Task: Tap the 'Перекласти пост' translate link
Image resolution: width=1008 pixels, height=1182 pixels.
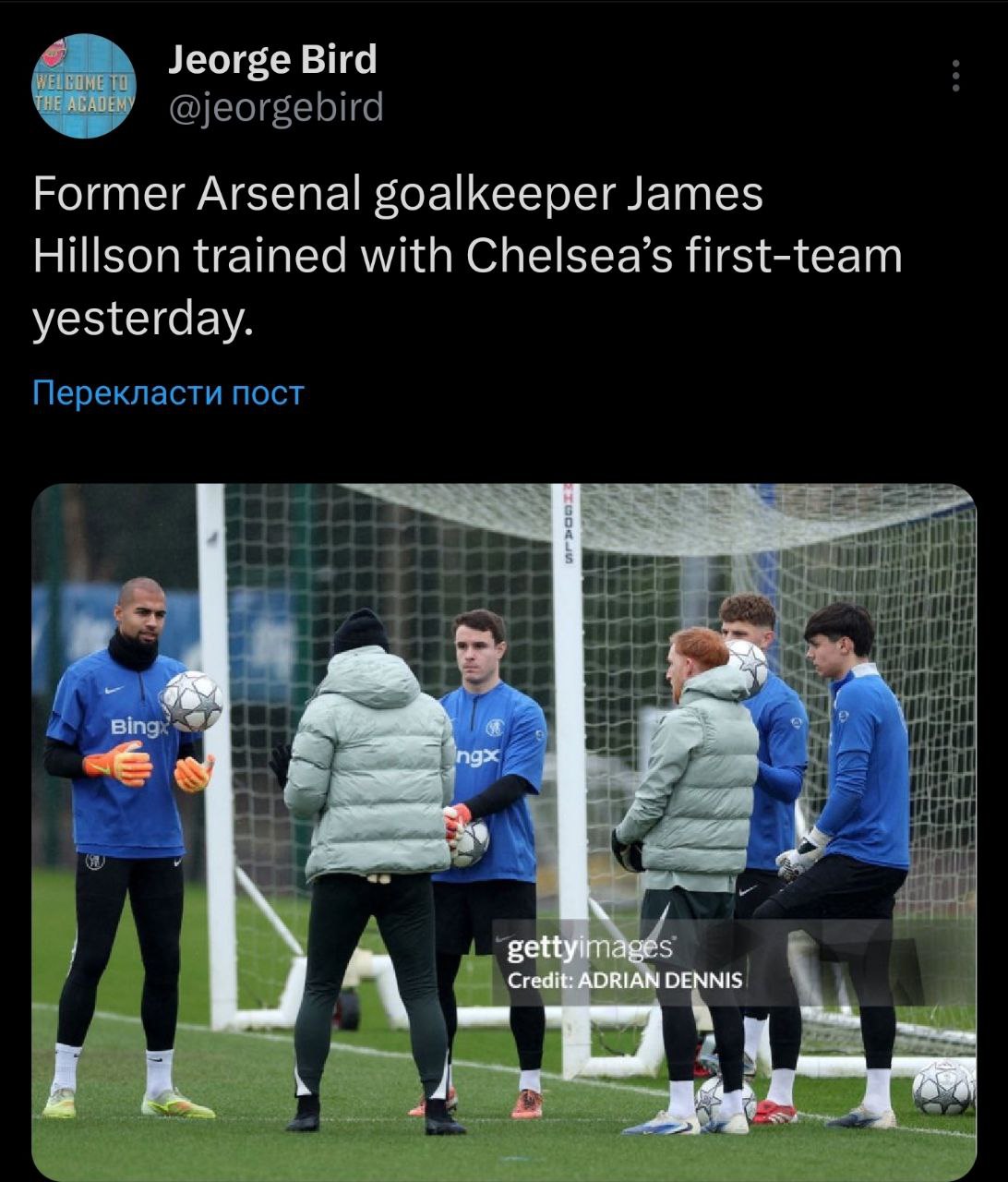Action: [x=168, y=392]
